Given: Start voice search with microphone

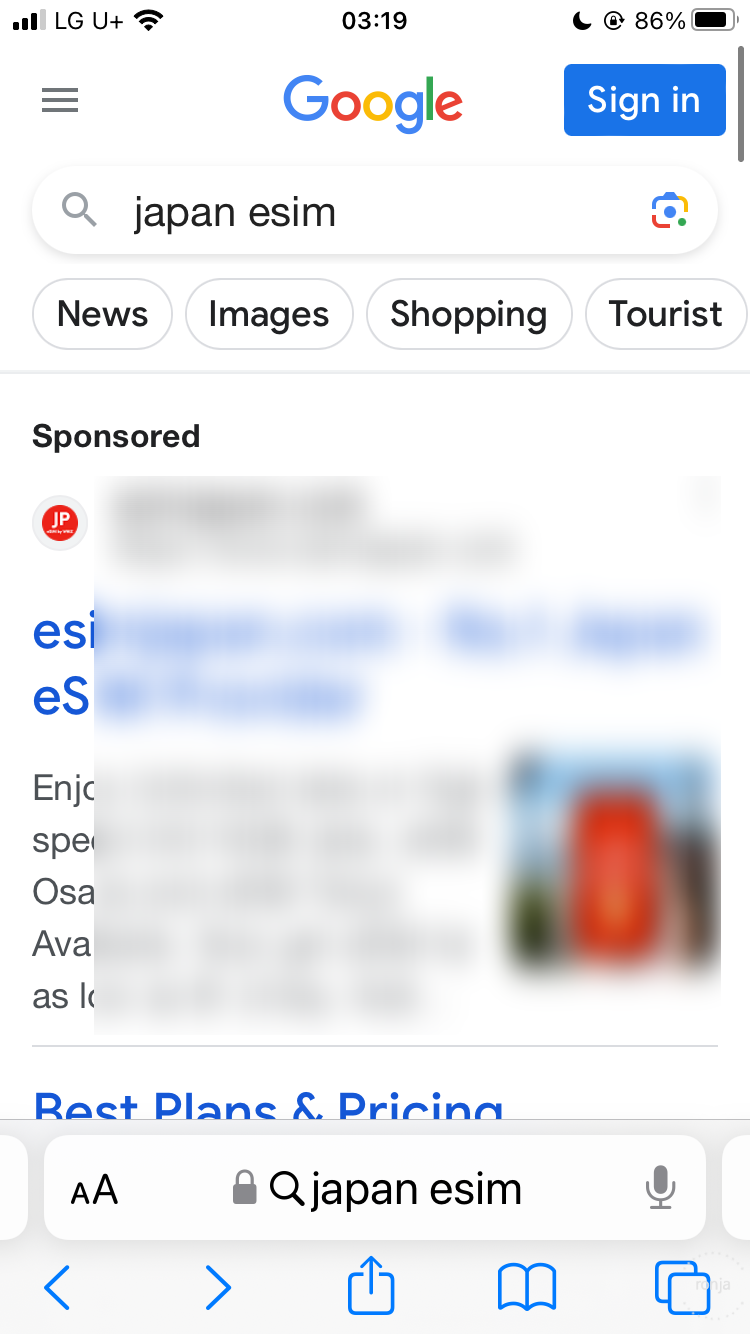Looking at the screenshot, I should pyautogui.click(x=660, y=1189).
